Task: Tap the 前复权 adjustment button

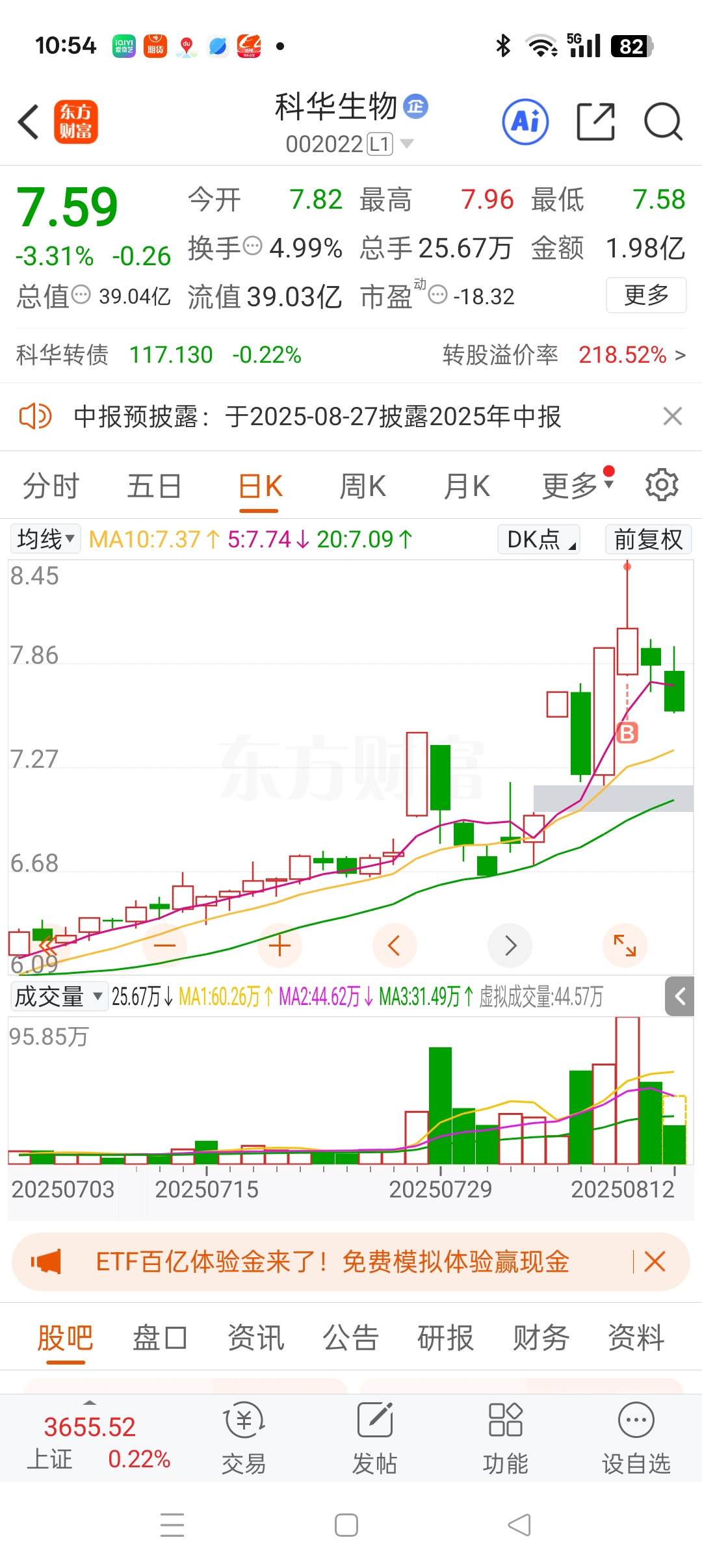Action: click(648, 539)
